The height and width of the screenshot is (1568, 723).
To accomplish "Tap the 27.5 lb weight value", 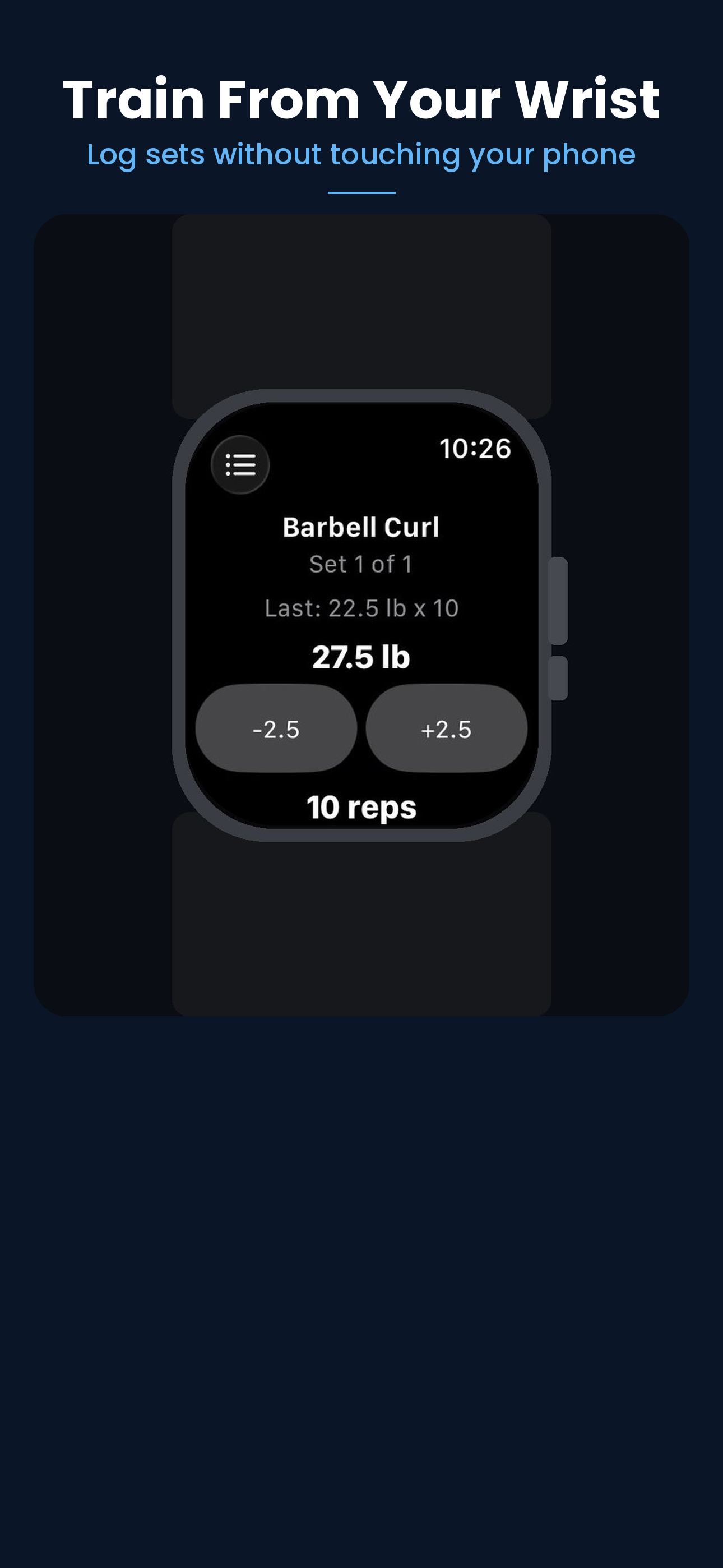I will pyautogui.click(x=361, y=656).
